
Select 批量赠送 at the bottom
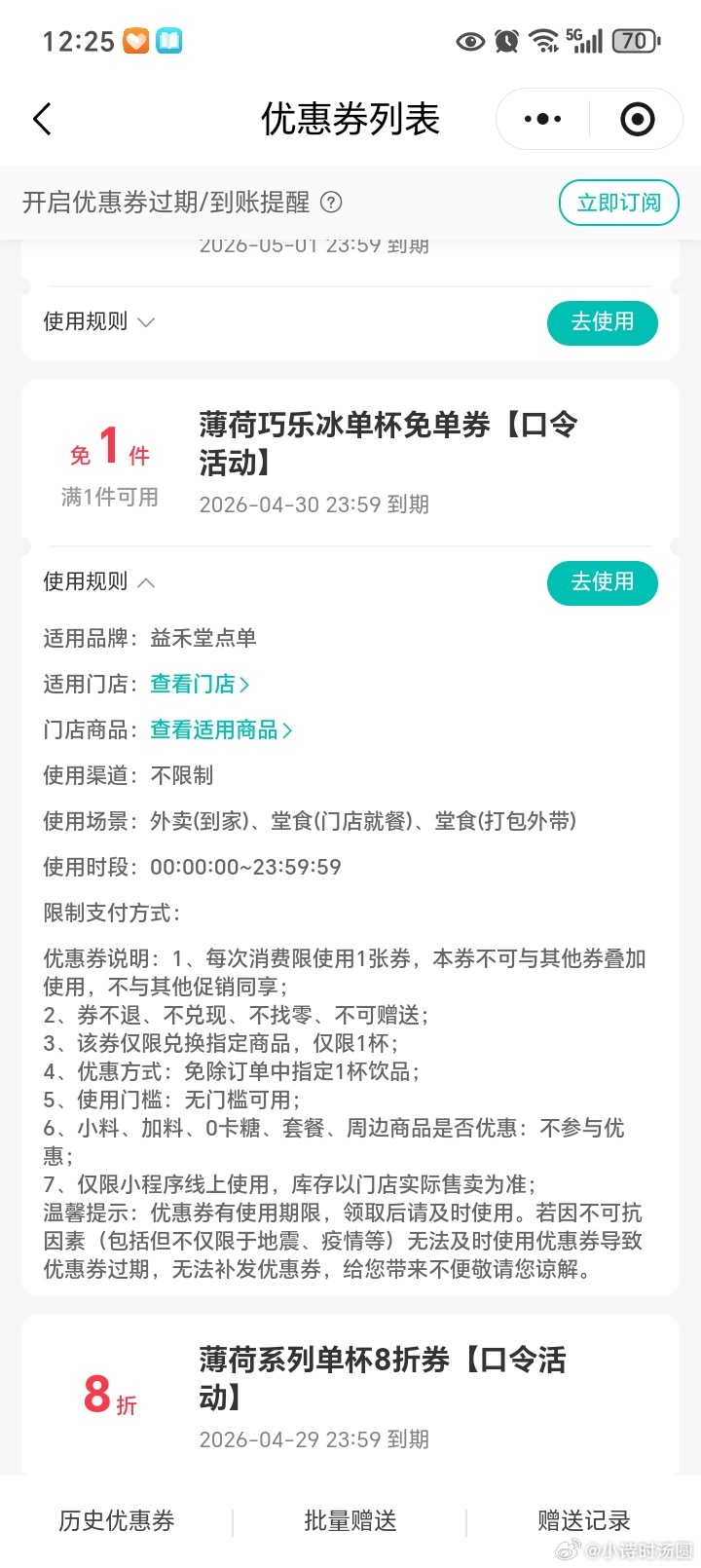tap(350, 1521)
